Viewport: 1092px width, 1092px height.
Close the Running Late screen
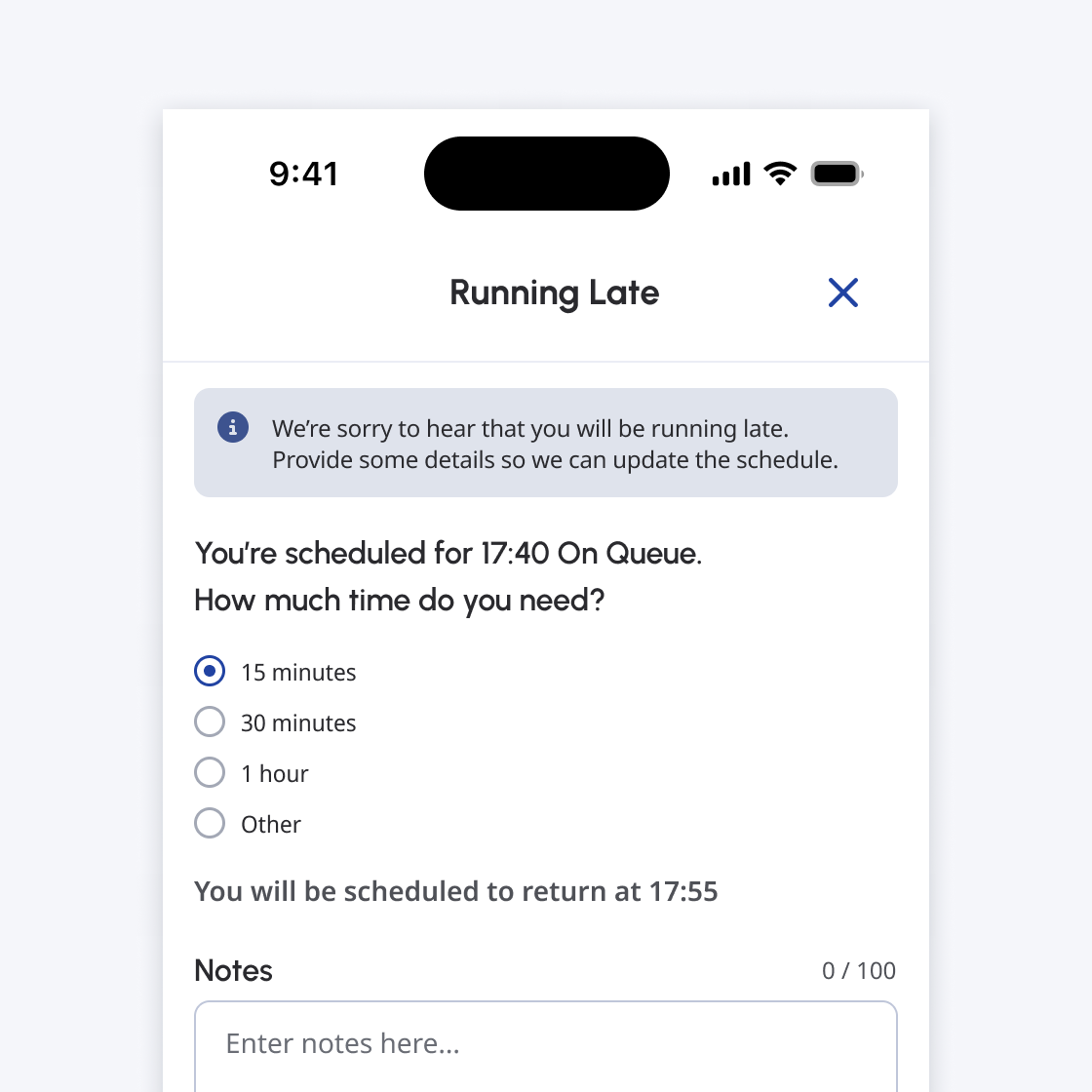coord(842,292)
